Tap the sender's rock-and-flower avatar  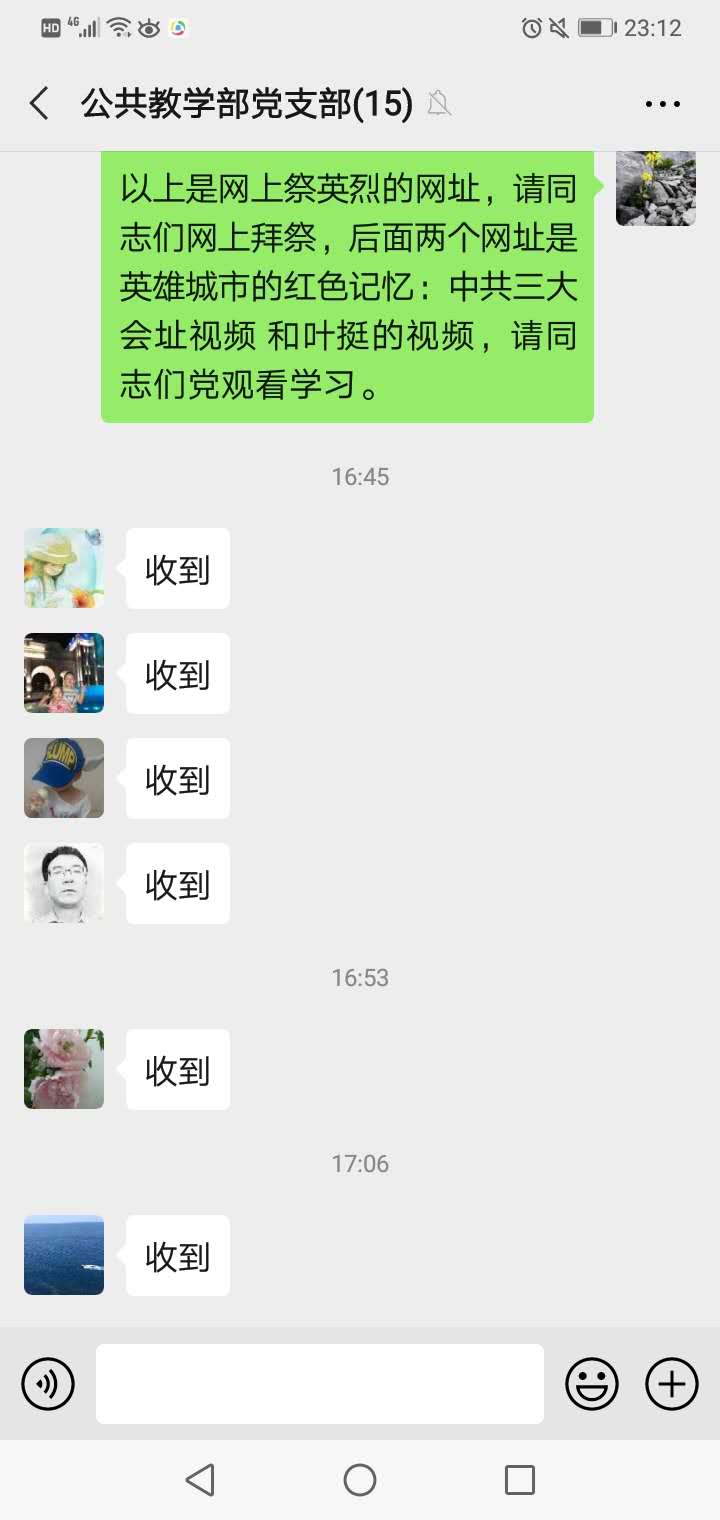656,188
